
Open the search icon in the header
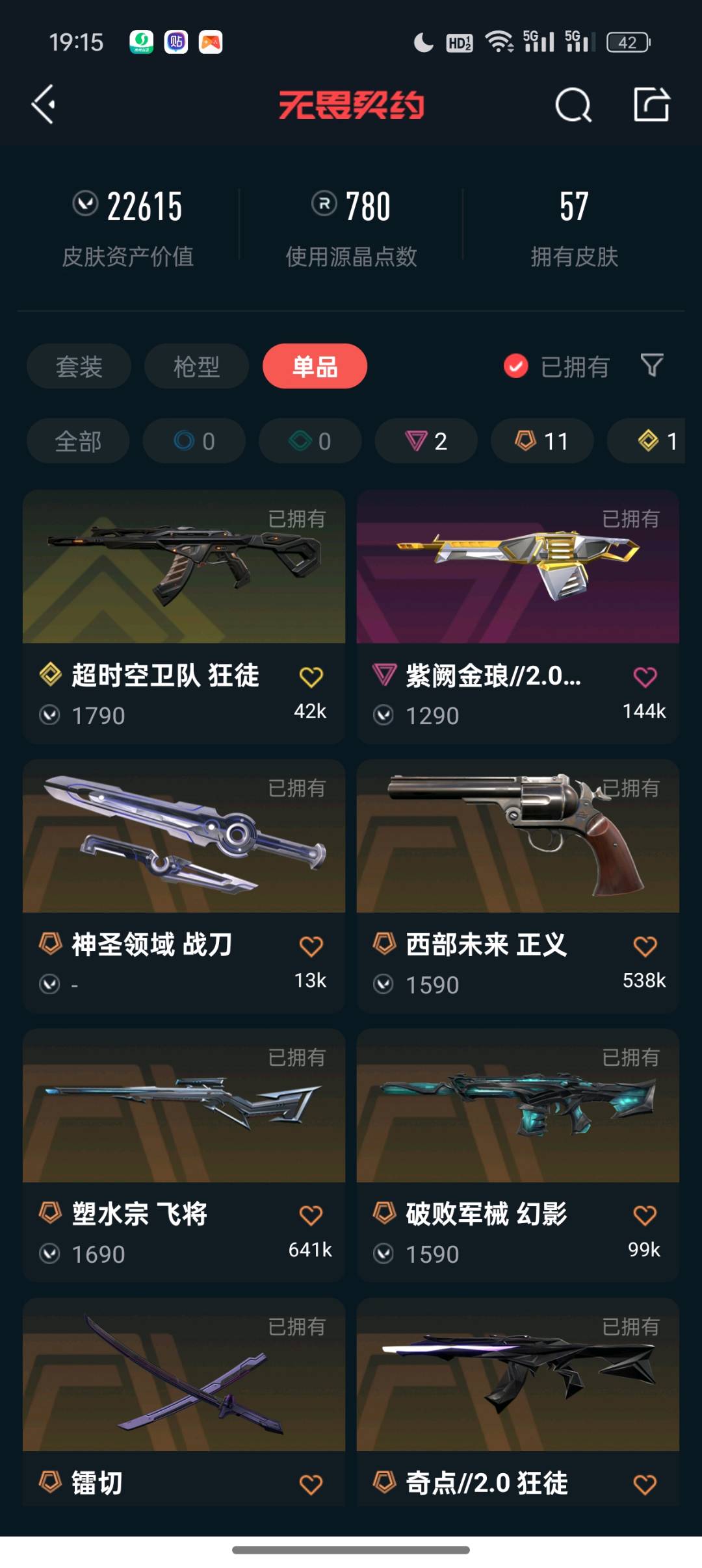573,105
